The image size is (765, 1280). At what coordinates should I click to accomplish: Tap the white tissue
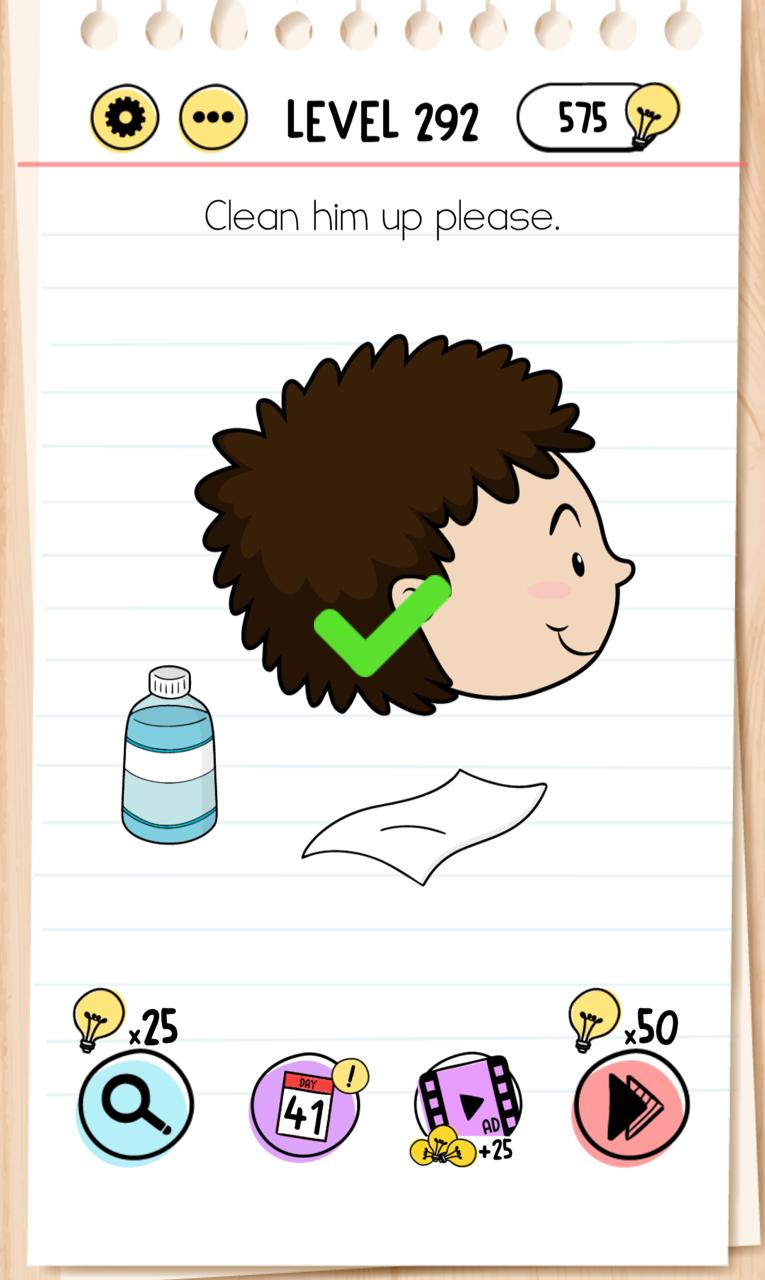tap(426, 824)
